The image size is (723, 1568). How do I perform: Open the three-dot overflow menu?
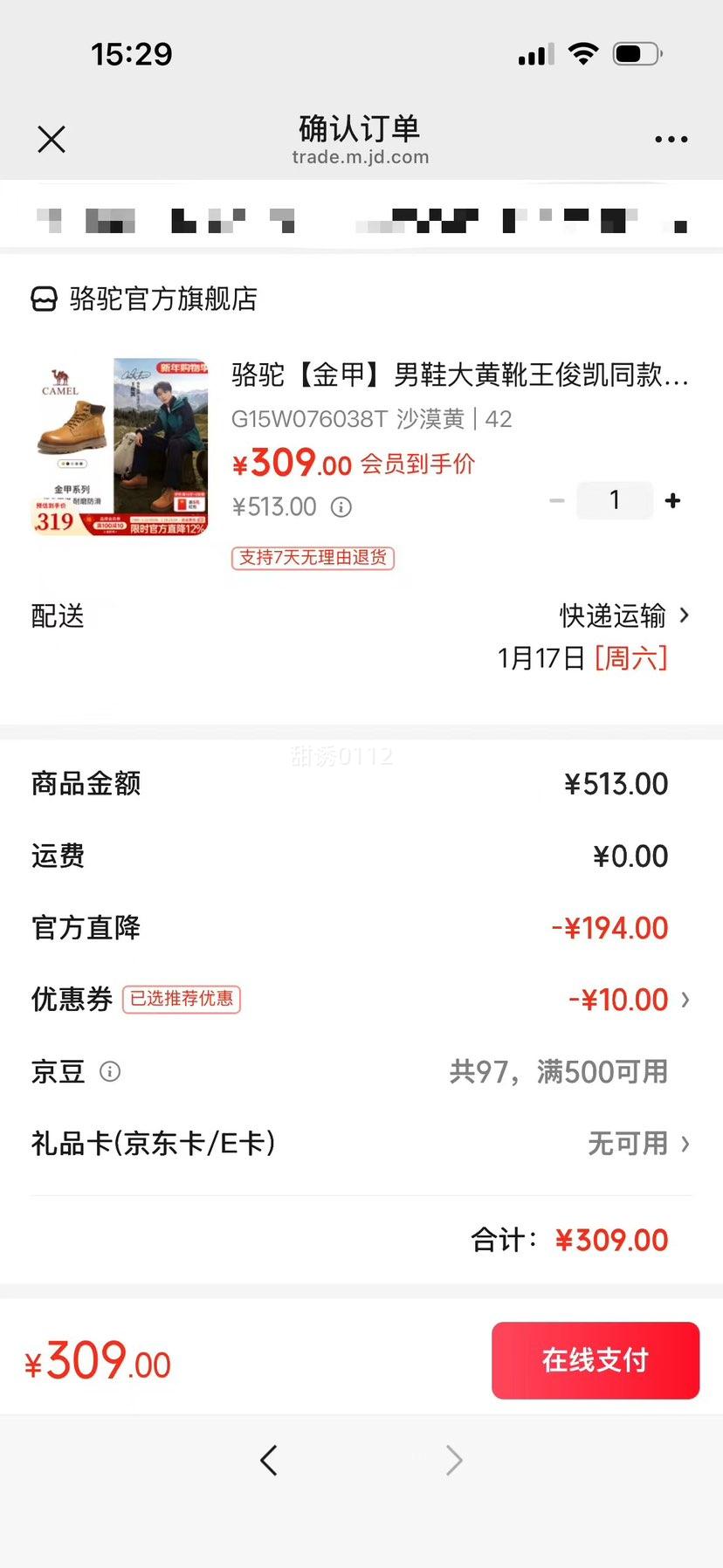[x=671, y=140]
